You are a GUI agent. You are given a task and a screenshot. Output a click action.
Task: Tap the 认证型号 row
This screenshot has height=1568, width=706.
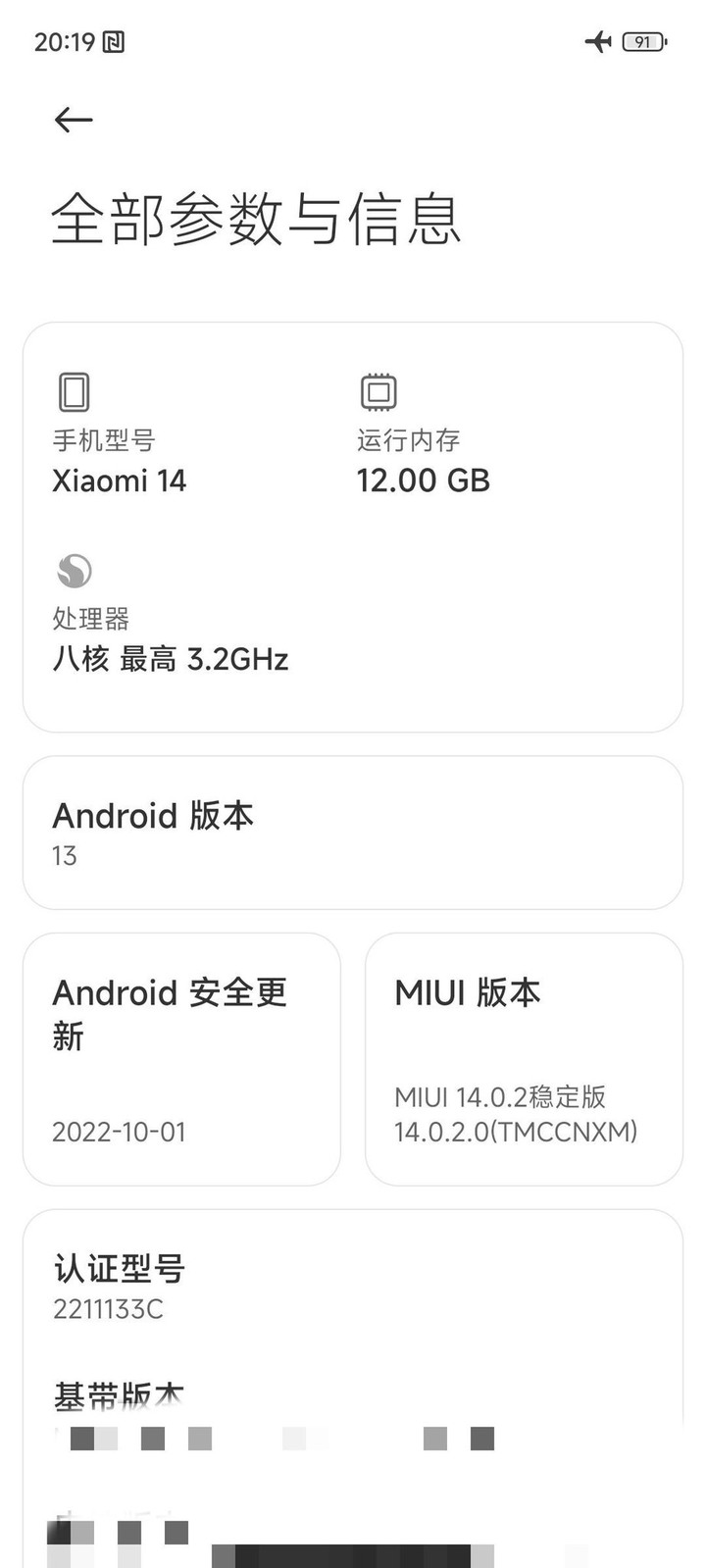tap(353, 1287)
